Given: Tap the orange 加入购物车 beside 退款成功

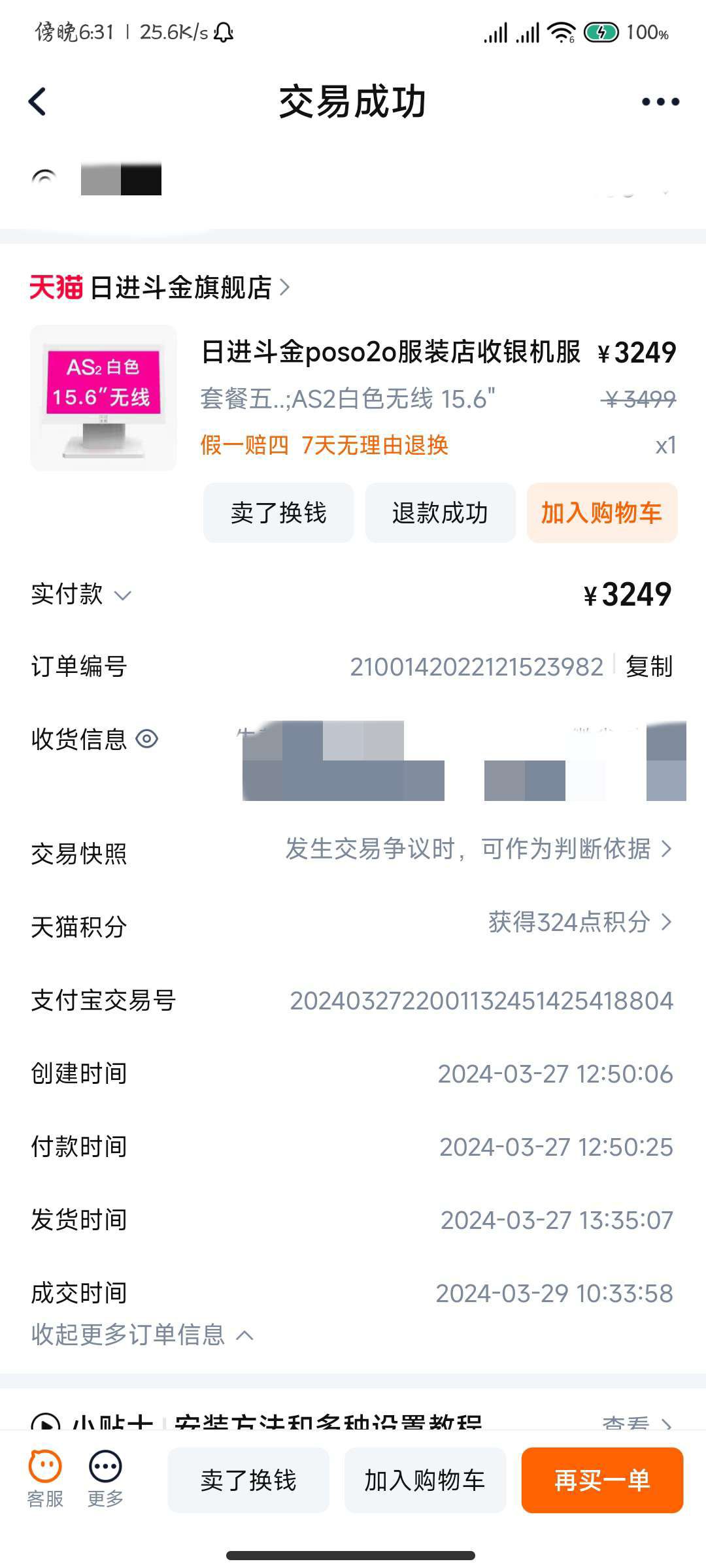Looking at the screenshot, I should [601, 513].
